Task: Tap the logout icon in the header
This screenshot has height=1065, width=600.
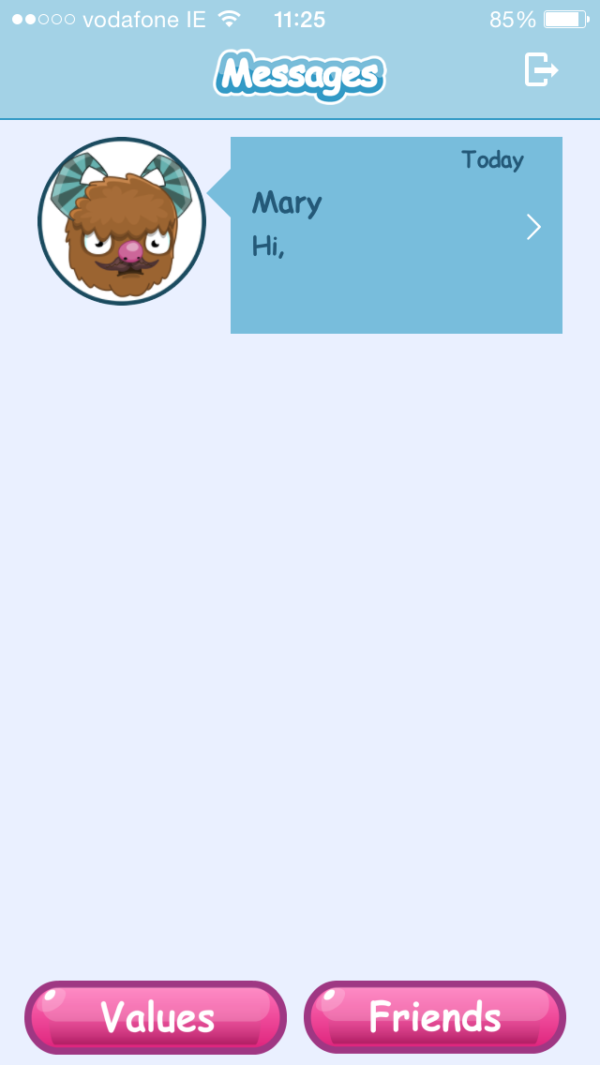Action: pyautogui.click(x=542, y=69)
